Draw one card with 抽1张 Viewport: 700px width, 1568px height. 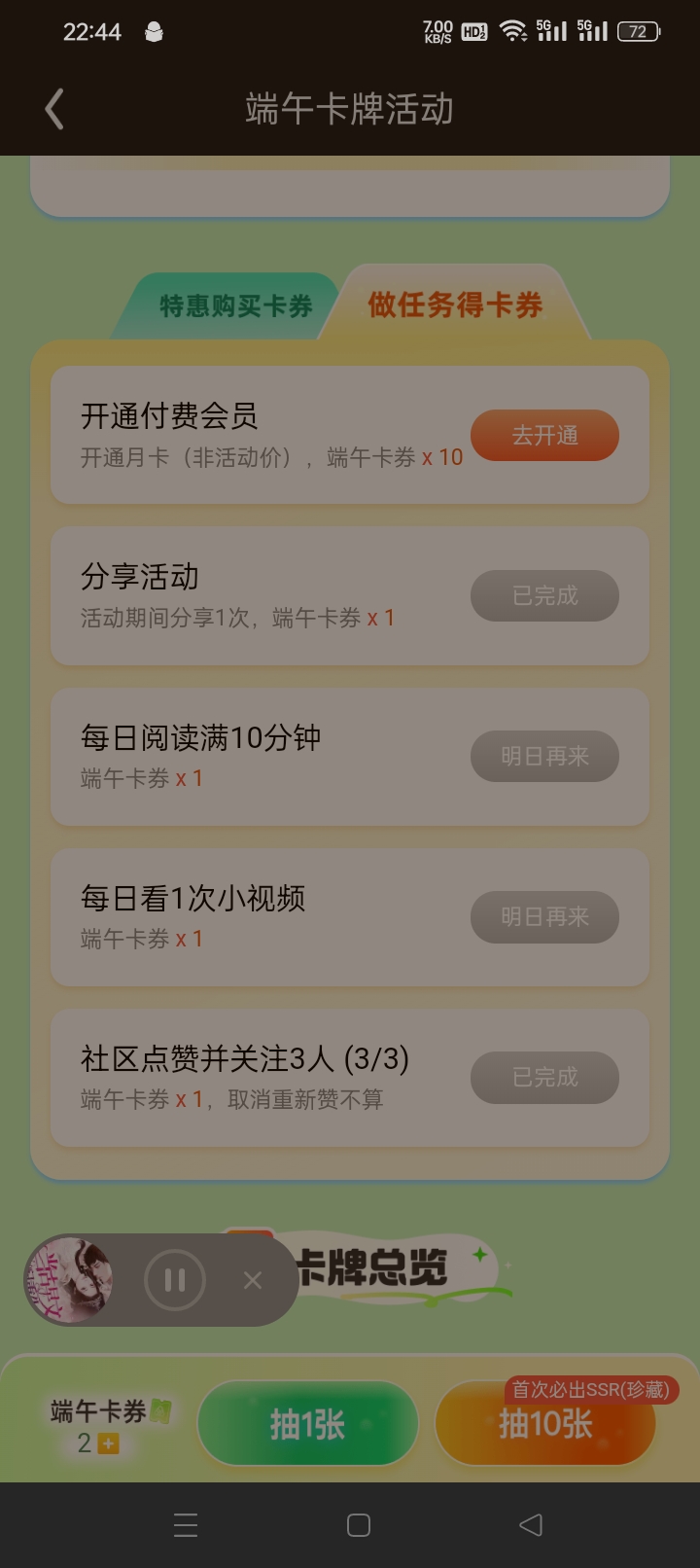[x=307, y=1424]
